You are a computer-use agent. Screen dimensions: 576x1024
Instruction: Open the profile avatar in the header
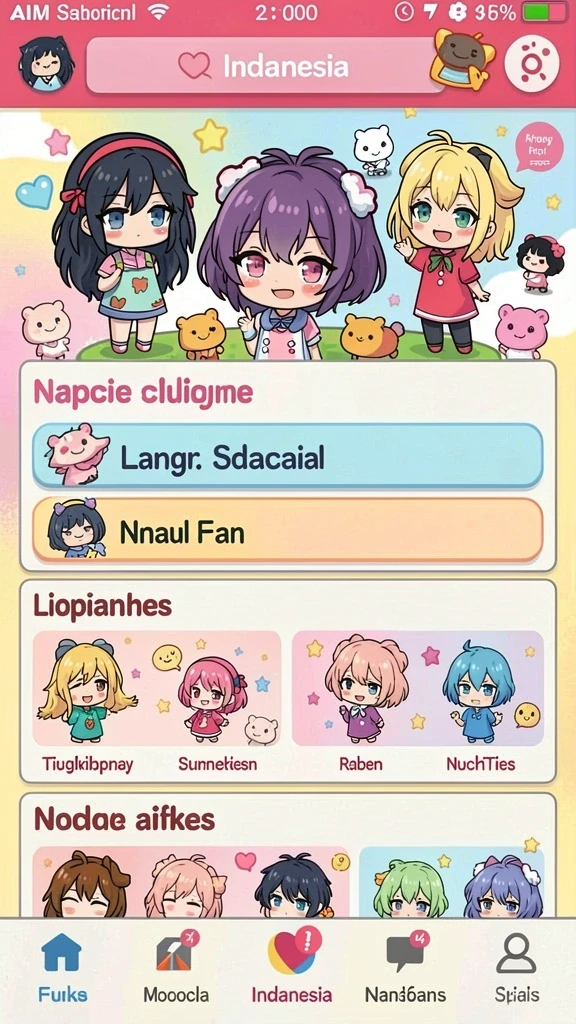pyautogui.click(x=45, y=64)
